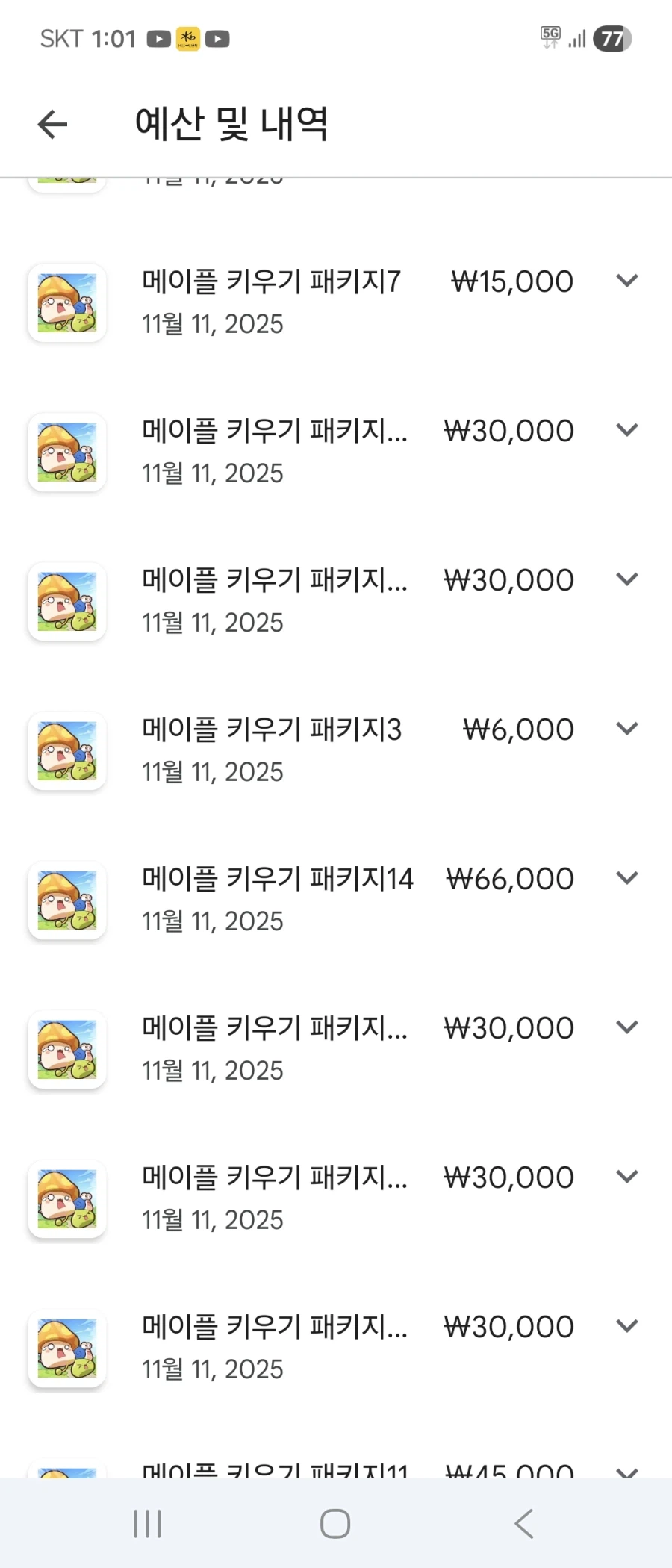The width and height of the screenshot is (672, 1568).
Task: Expand the topmost ₩30,000 purchase details
Action: [x=627, y=429]
